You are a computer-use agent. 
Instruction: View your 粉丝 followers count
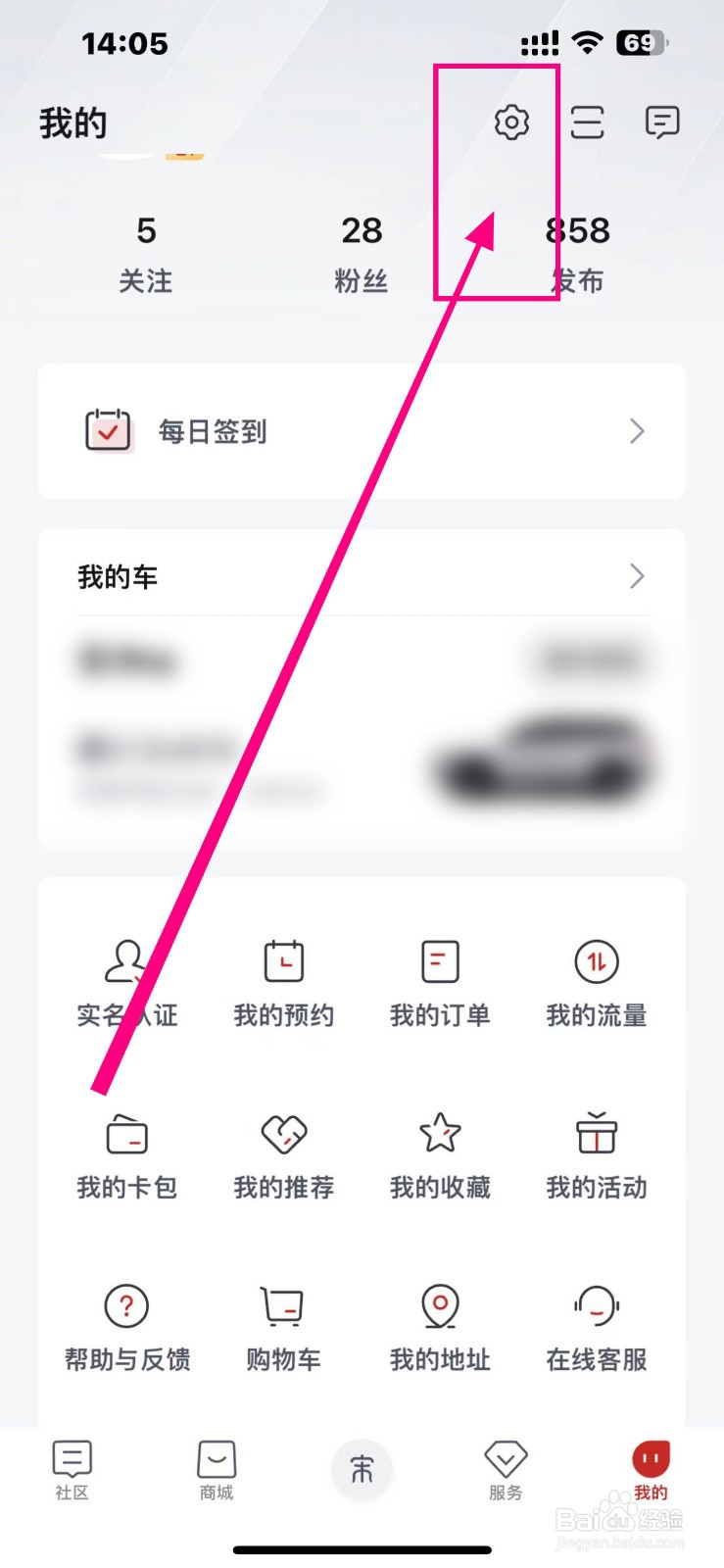pos(362,253)
